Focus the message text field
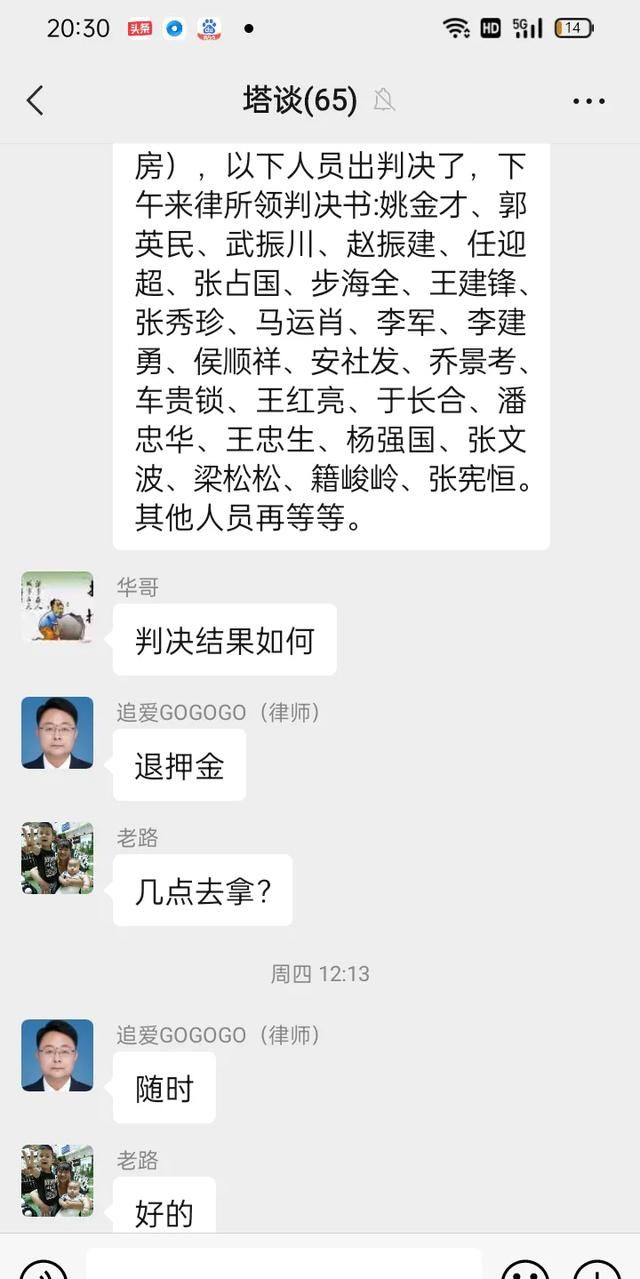 [x=284, y=1265]
